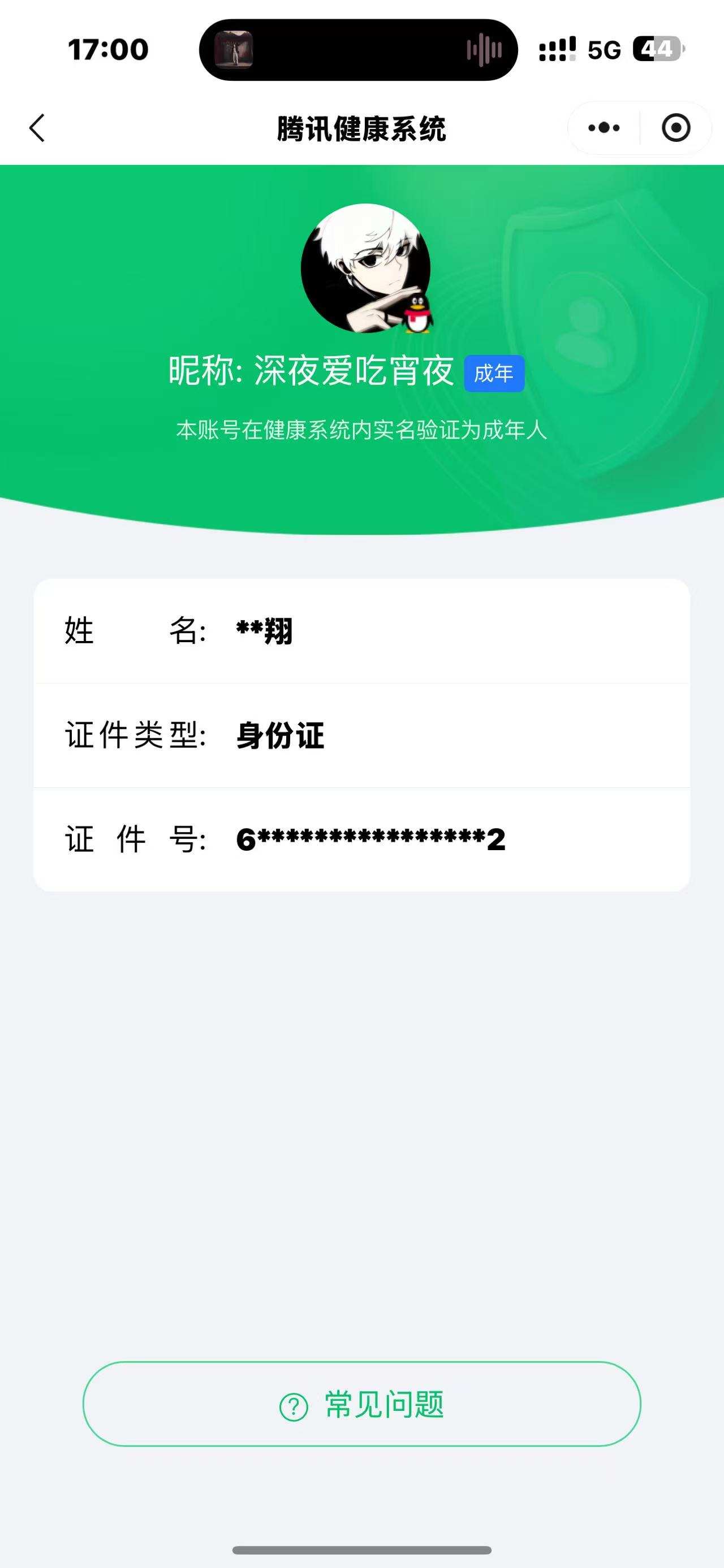Screen dimensions: 724x1568
Task: Tap the home indicator bar at bottom
Action: 361,1550
